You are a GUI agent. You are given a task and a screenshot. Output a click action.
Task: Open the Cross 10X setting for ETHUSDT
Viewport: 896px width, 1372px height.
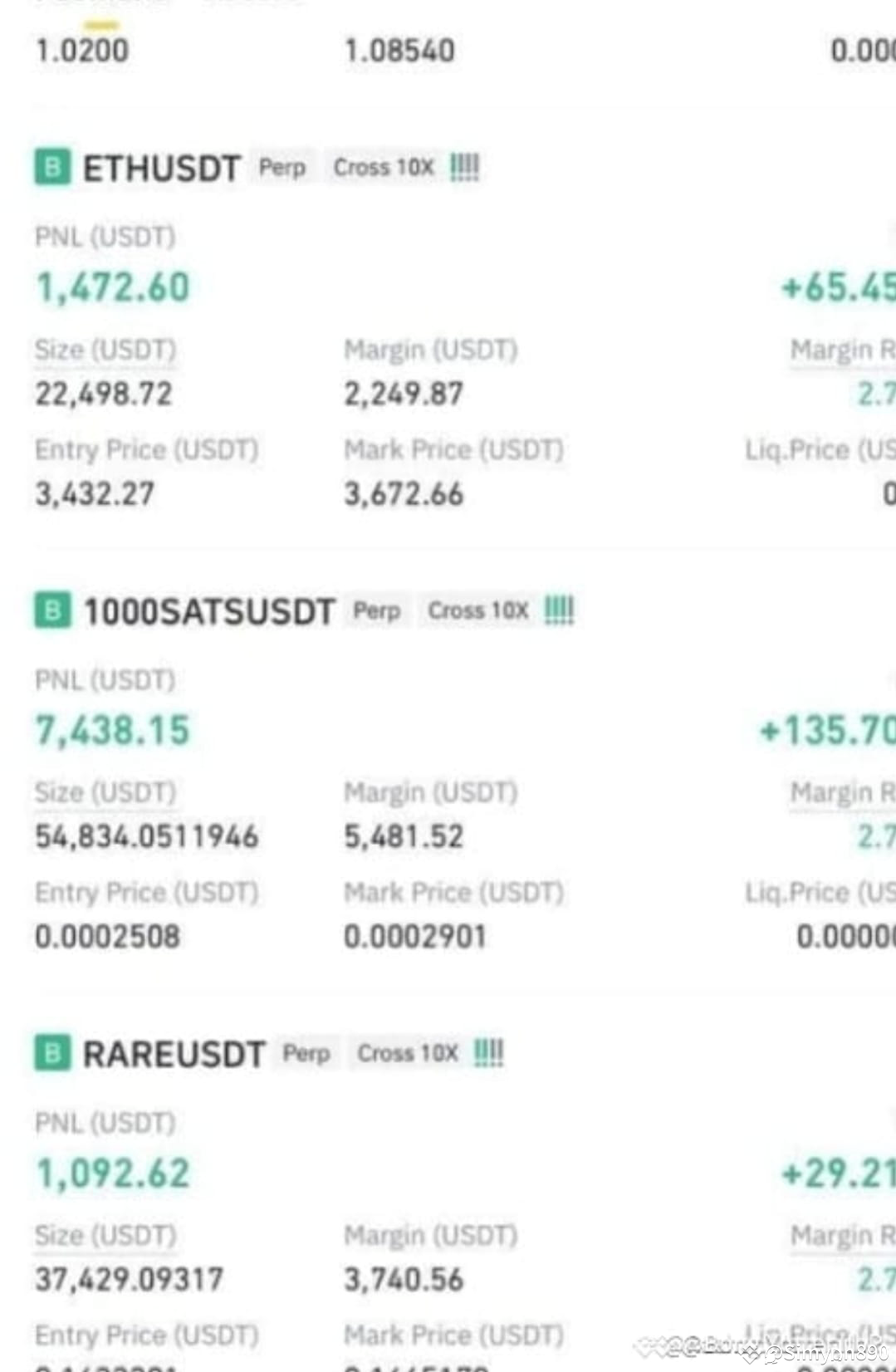385,168
